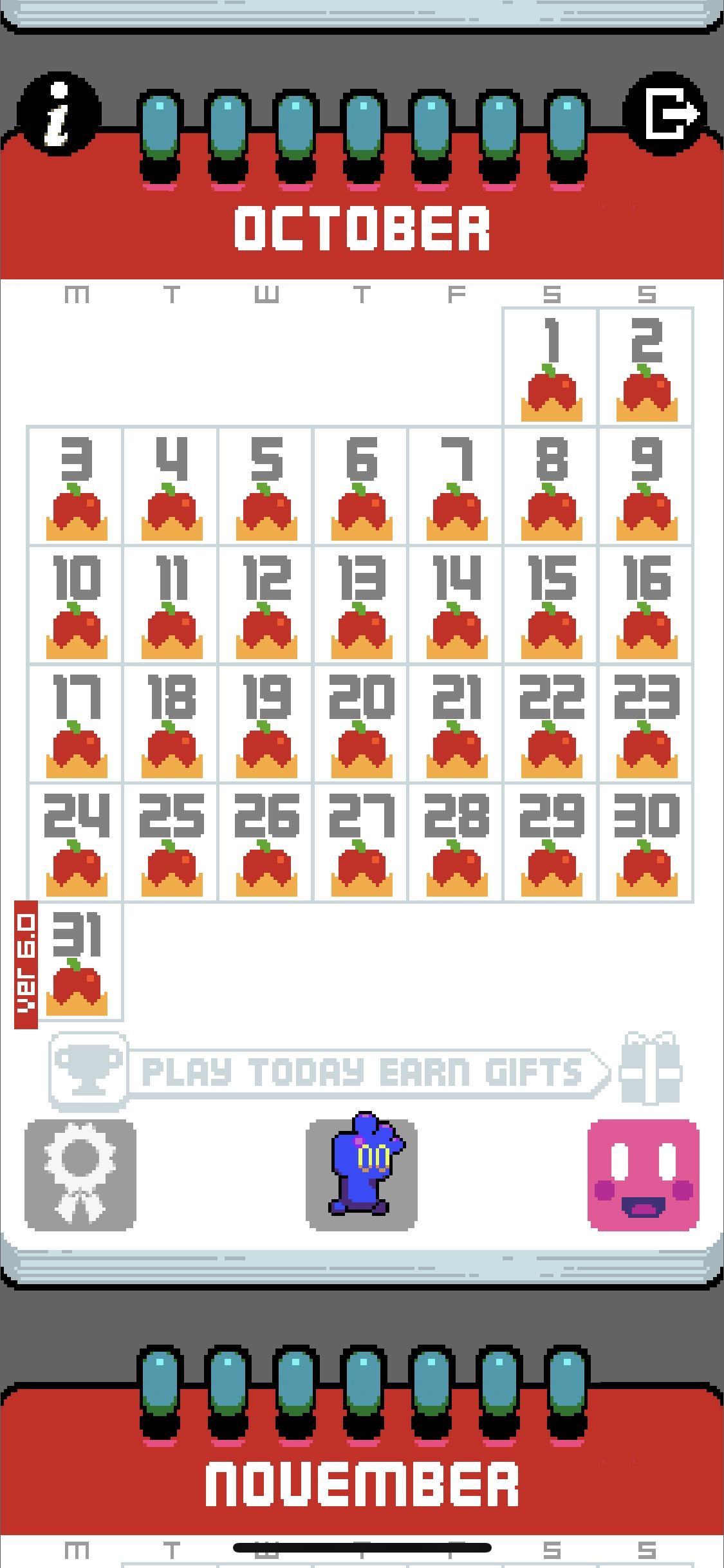This screenshot has width=724, height=1568.
Task: Choose October 13 day tile
Action: 361,604
